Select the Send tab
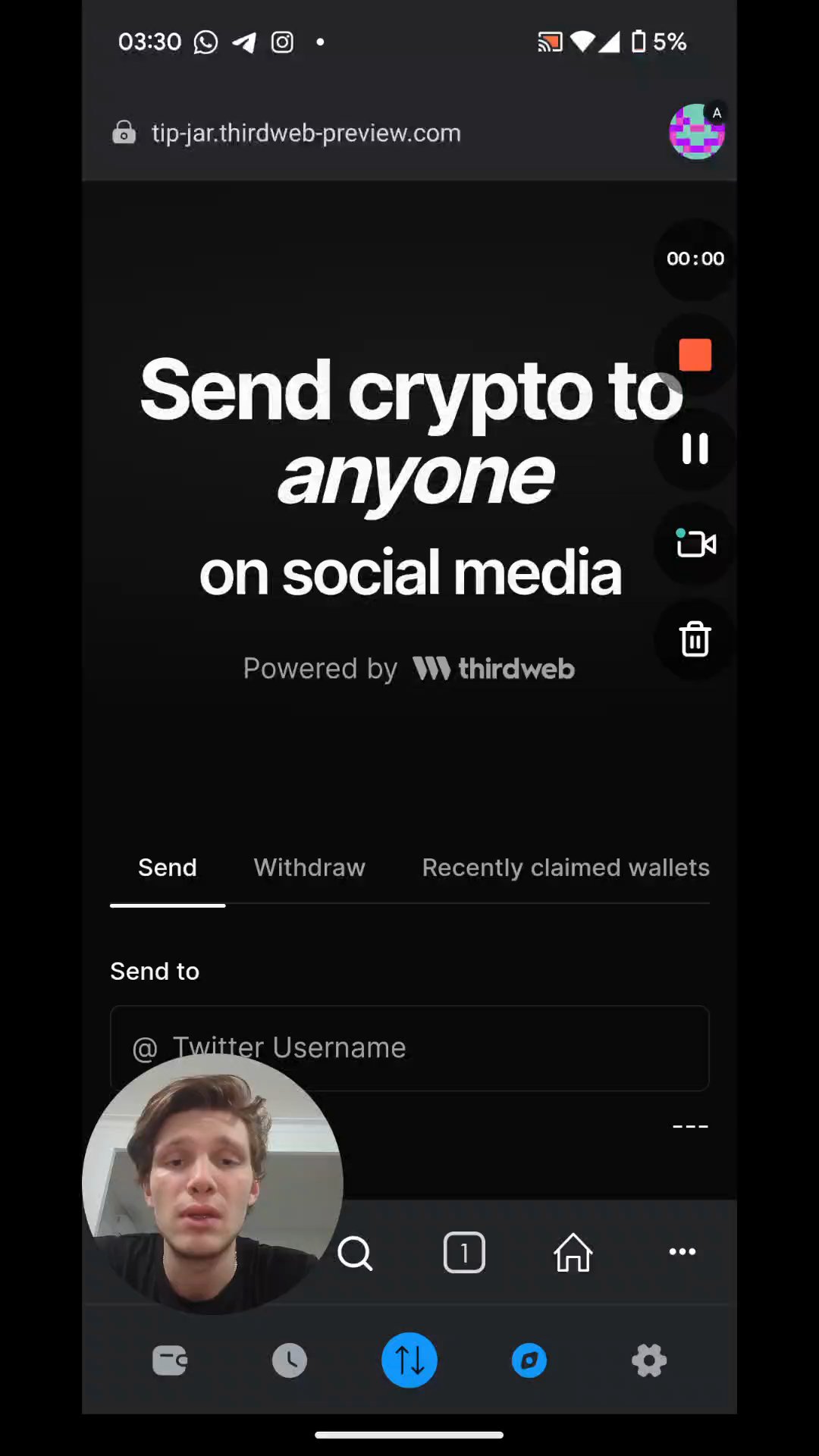The image size is (819, 1456). click(x=168, y=868)
